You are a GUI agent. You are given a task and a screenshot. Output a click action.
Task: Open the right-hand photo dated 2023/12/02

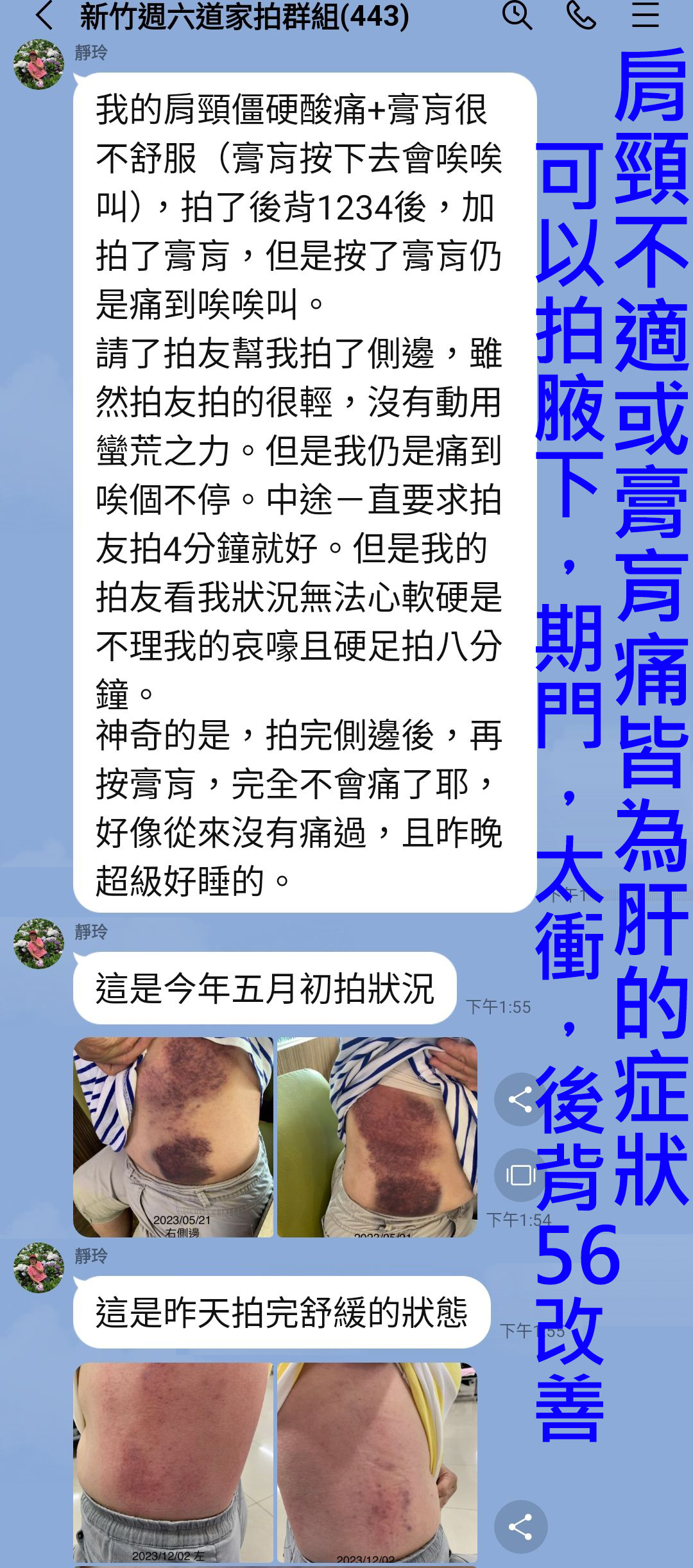click(377, 1462)
